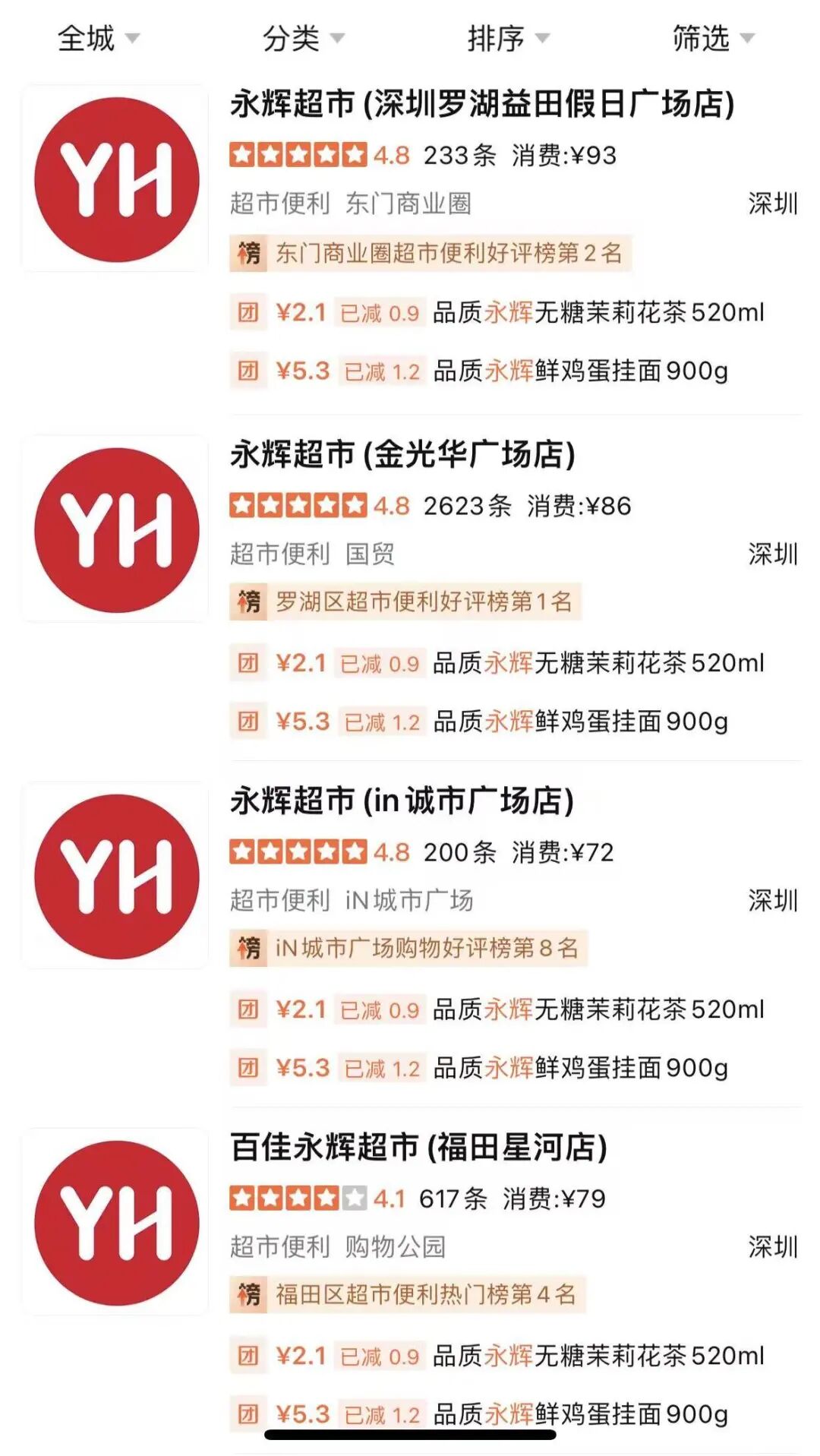820x1456 pixels.
Task: Open 鲜鸡蛋挂面 deal under 益田假日广场店
Action: coord(480,371)
